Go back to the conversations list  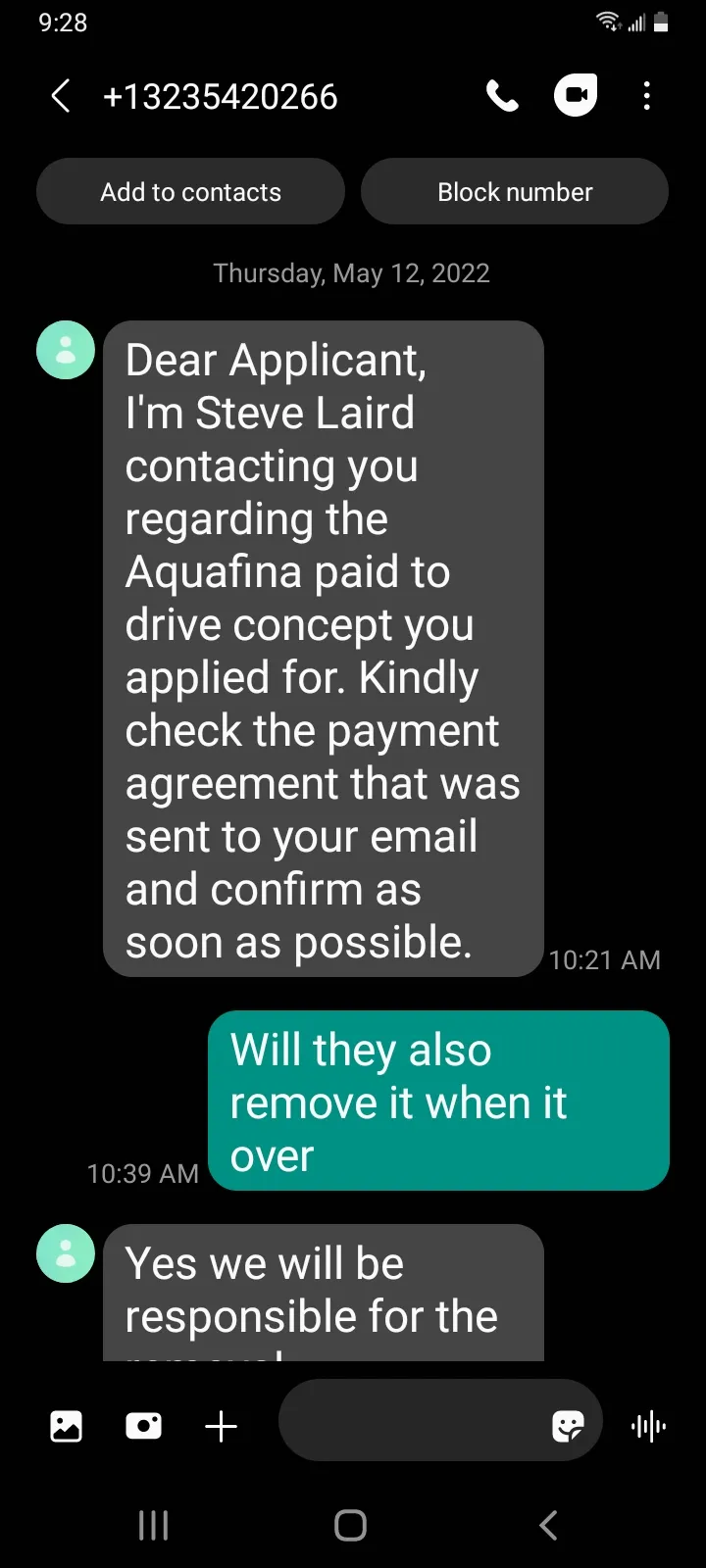coord(61,96)
